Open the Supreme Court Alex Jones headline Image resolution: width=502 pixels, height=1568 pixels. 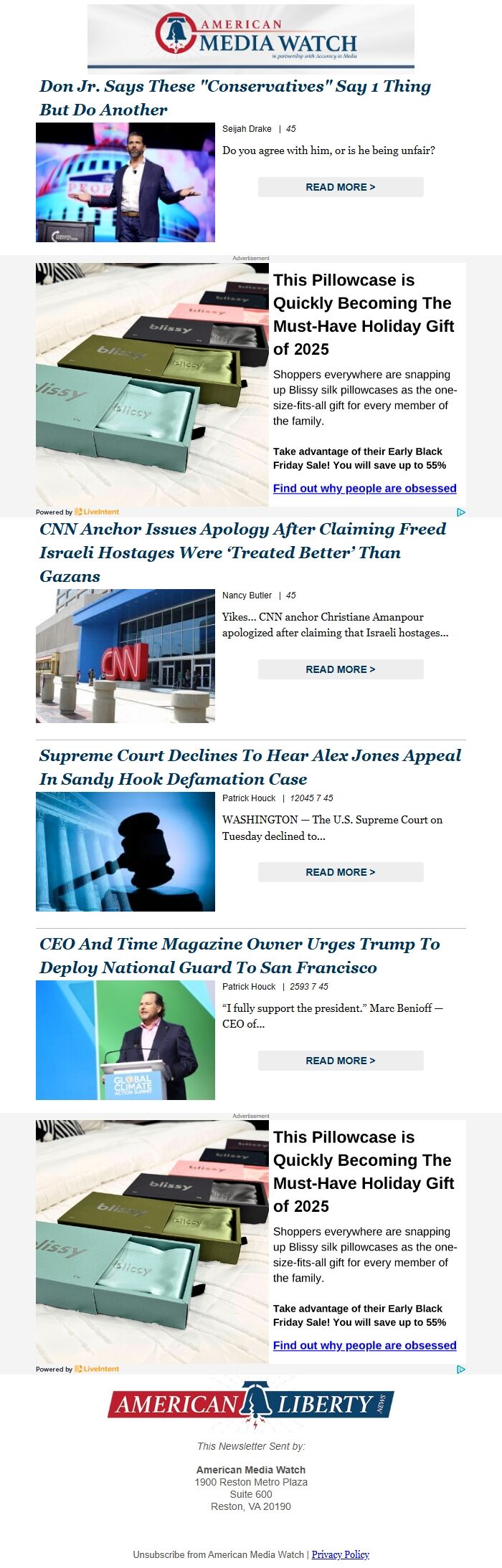[x=250, y=767]
